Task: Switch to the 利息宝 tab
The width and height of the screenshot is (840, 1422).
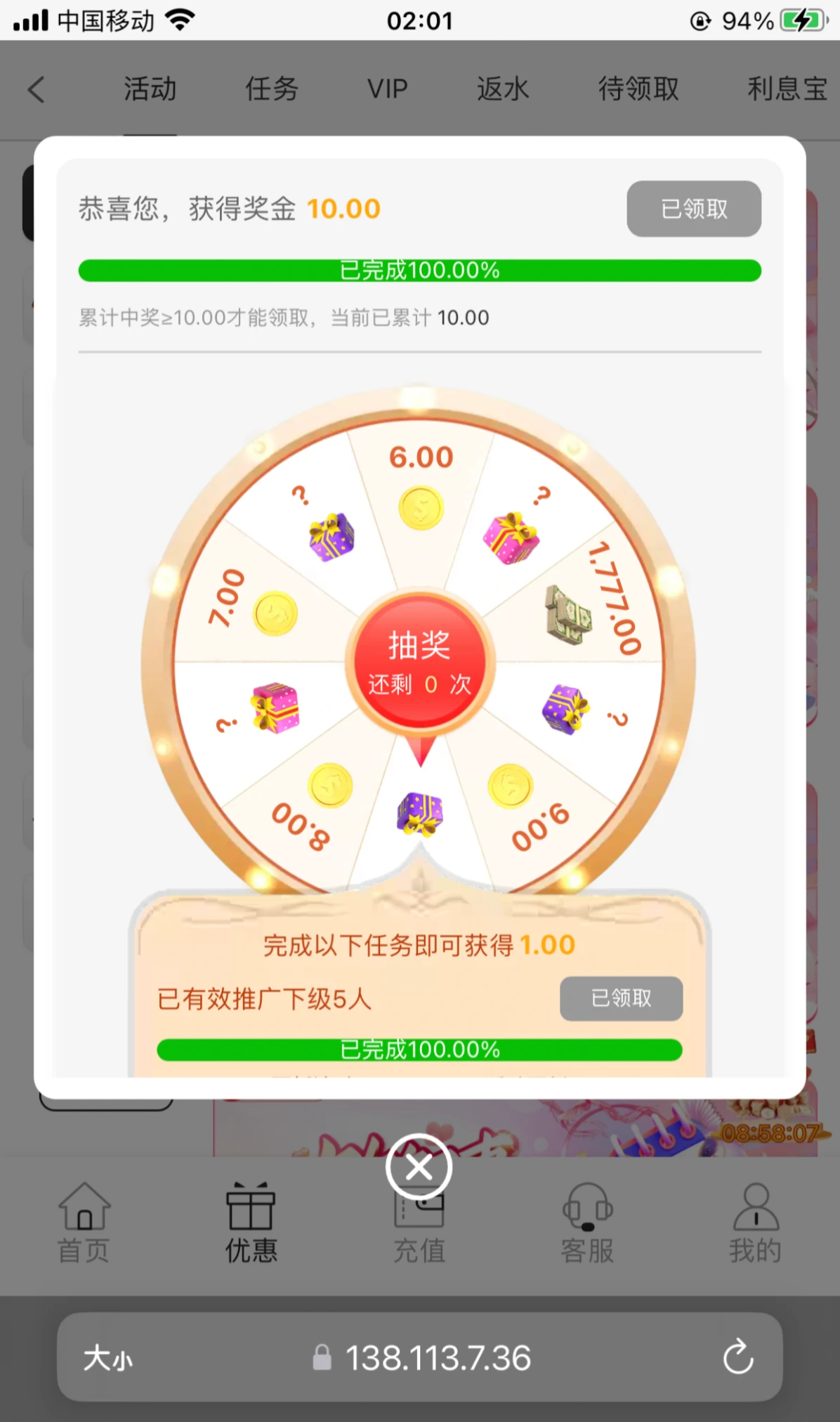Action: [787, 90]
